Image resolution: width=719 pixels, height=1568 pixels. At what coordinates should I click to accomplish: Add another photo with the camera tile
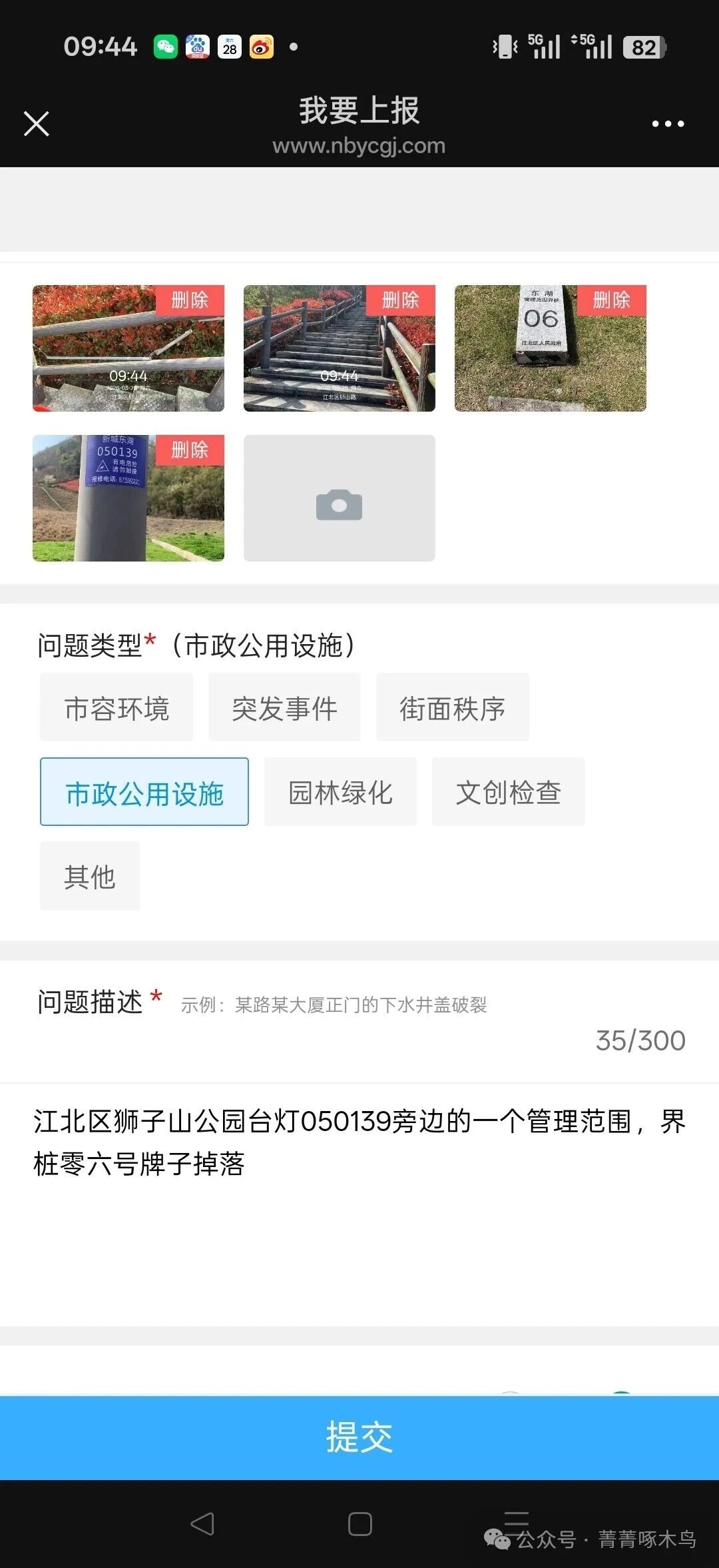coord(340,498)
